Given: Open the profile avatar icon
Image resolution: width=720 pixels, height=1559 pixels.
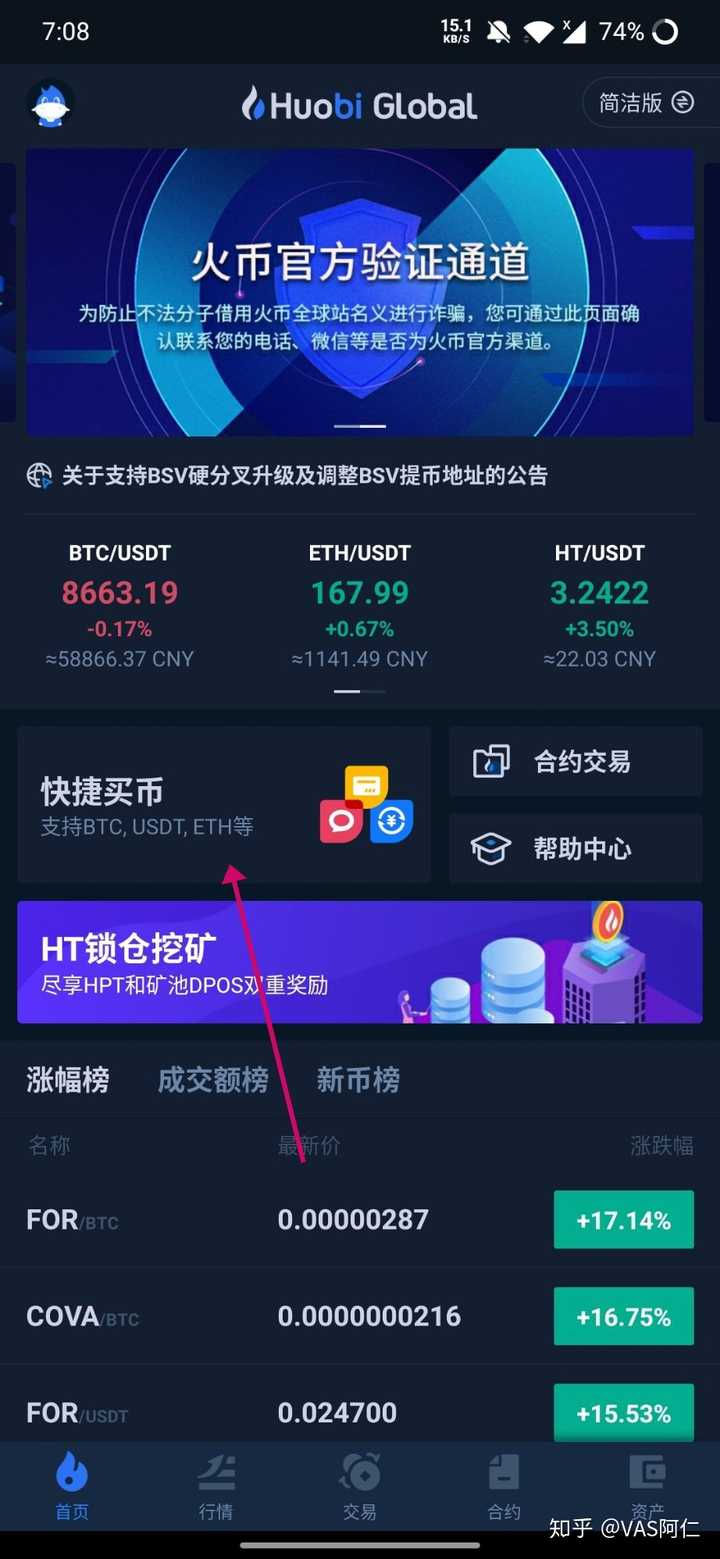Looking at the screenshot, I should (49, 104).
